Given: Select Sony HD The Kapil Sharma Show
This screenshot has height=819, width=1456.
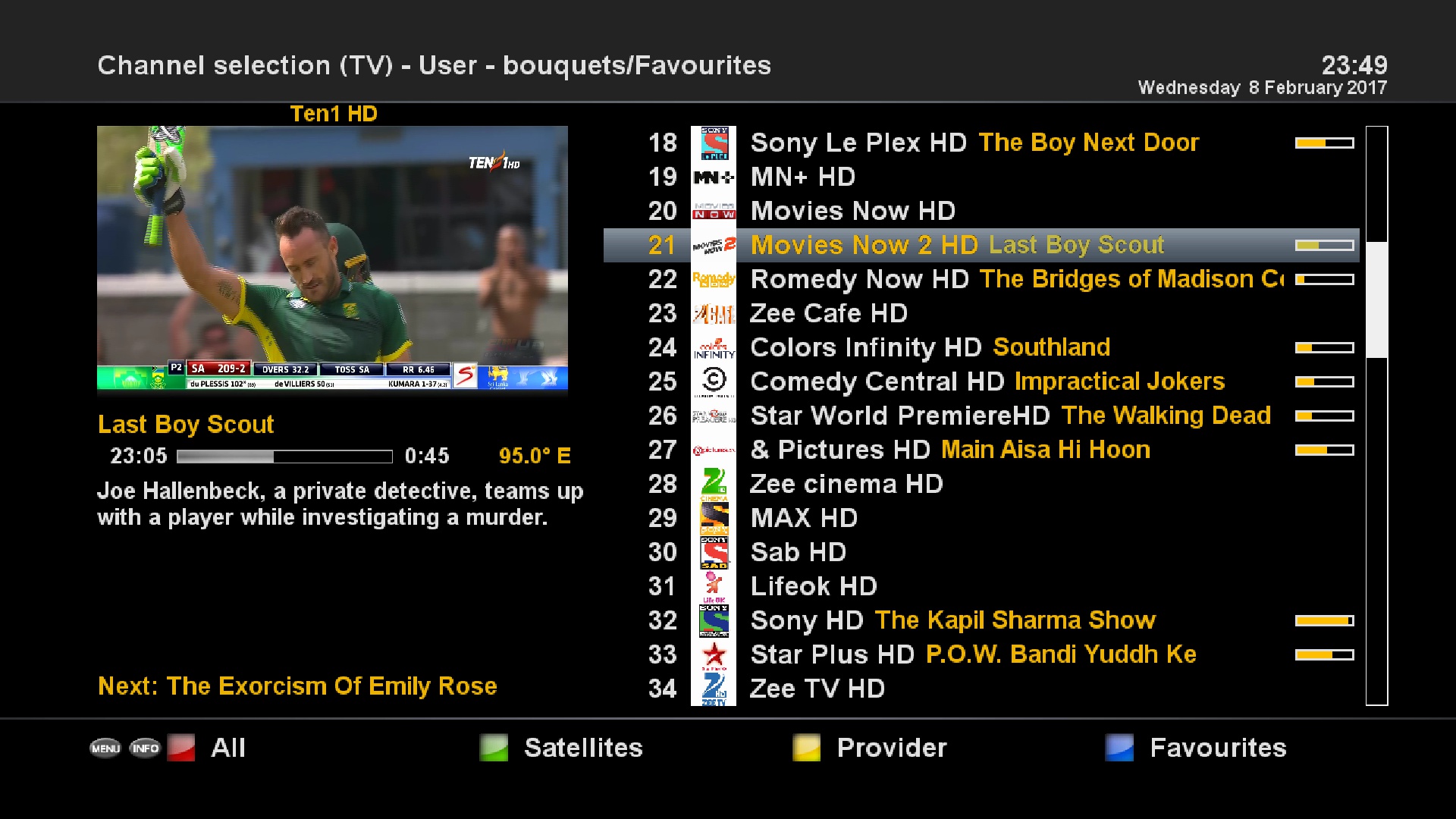Looking at the screenshot, I should click(x=952, y=620).
